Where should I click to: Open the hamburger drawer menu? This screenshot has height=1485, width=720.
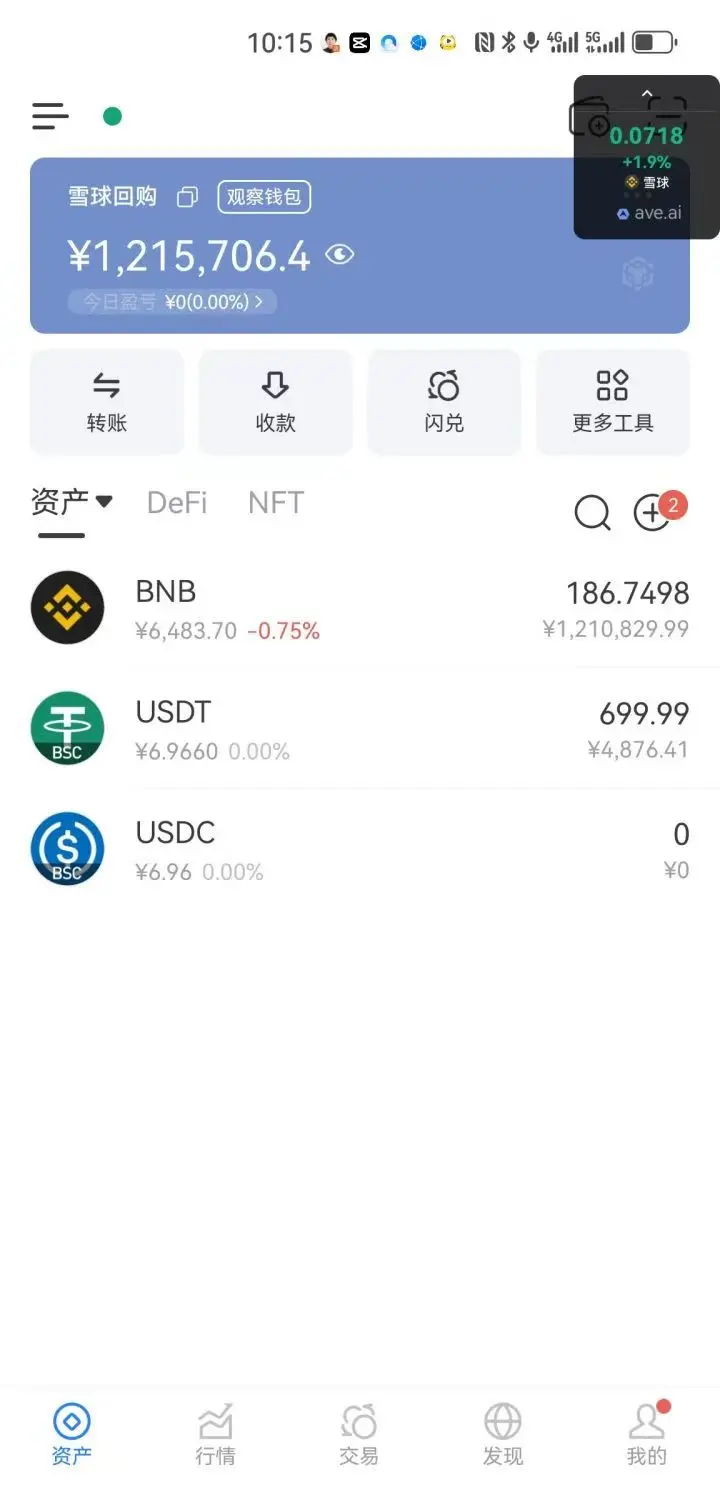coord(50,117)
